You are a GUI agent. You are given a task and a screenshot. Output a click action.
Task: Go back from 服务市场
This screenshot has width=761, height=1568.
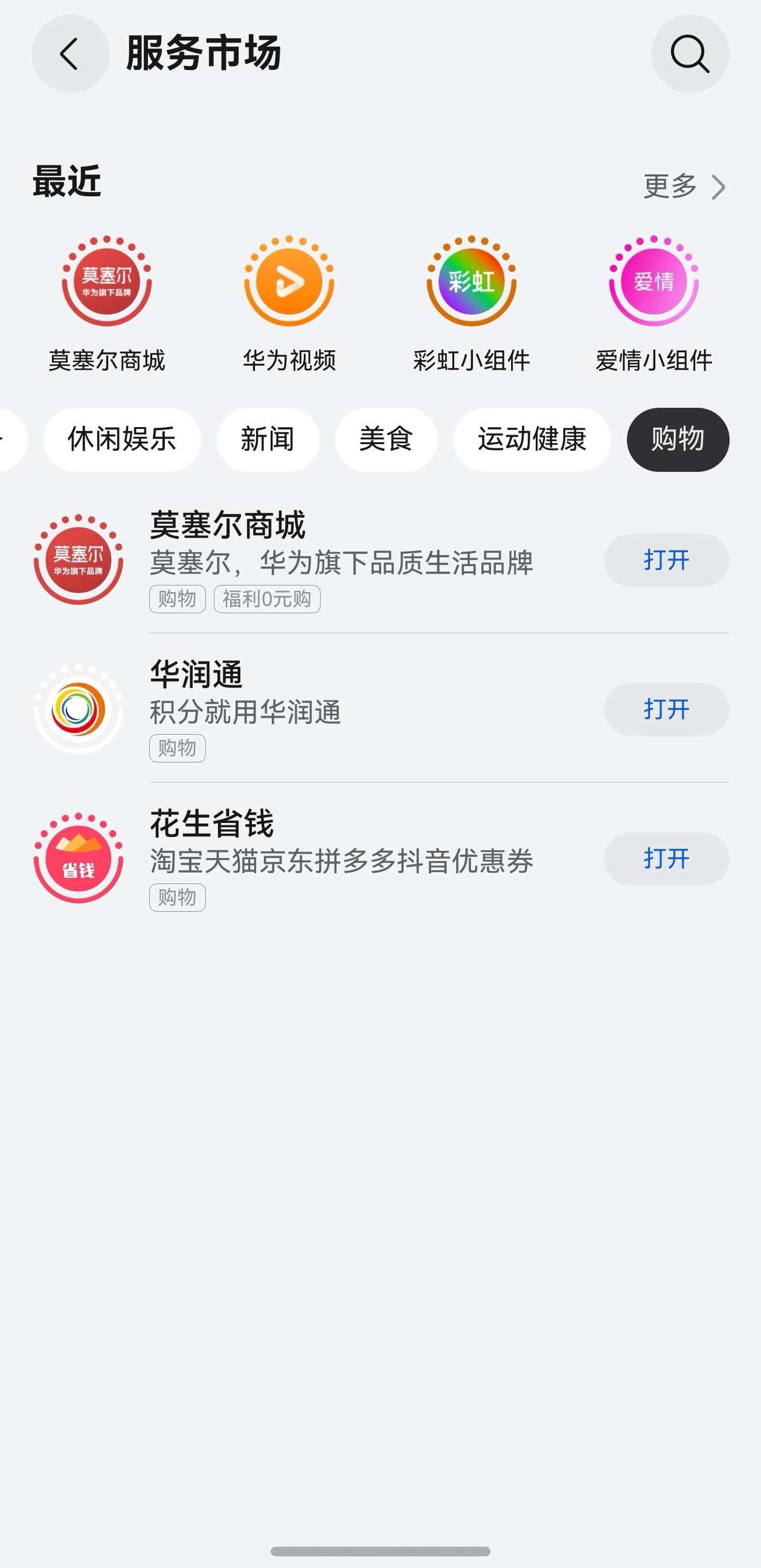click(x=70, y=53)
